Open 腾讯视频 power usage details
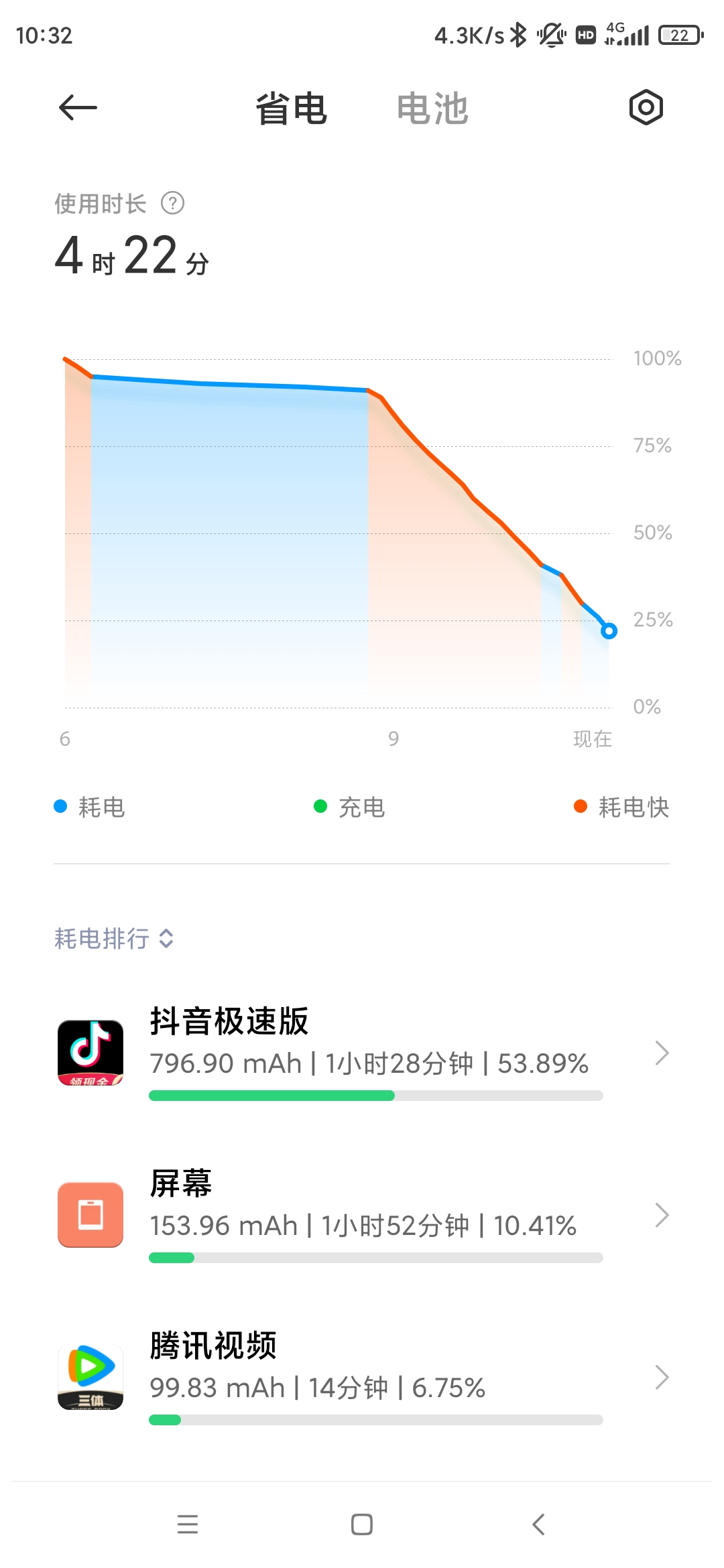Viewport: 724px width, 1568px height. click(x=362, y=1376)
